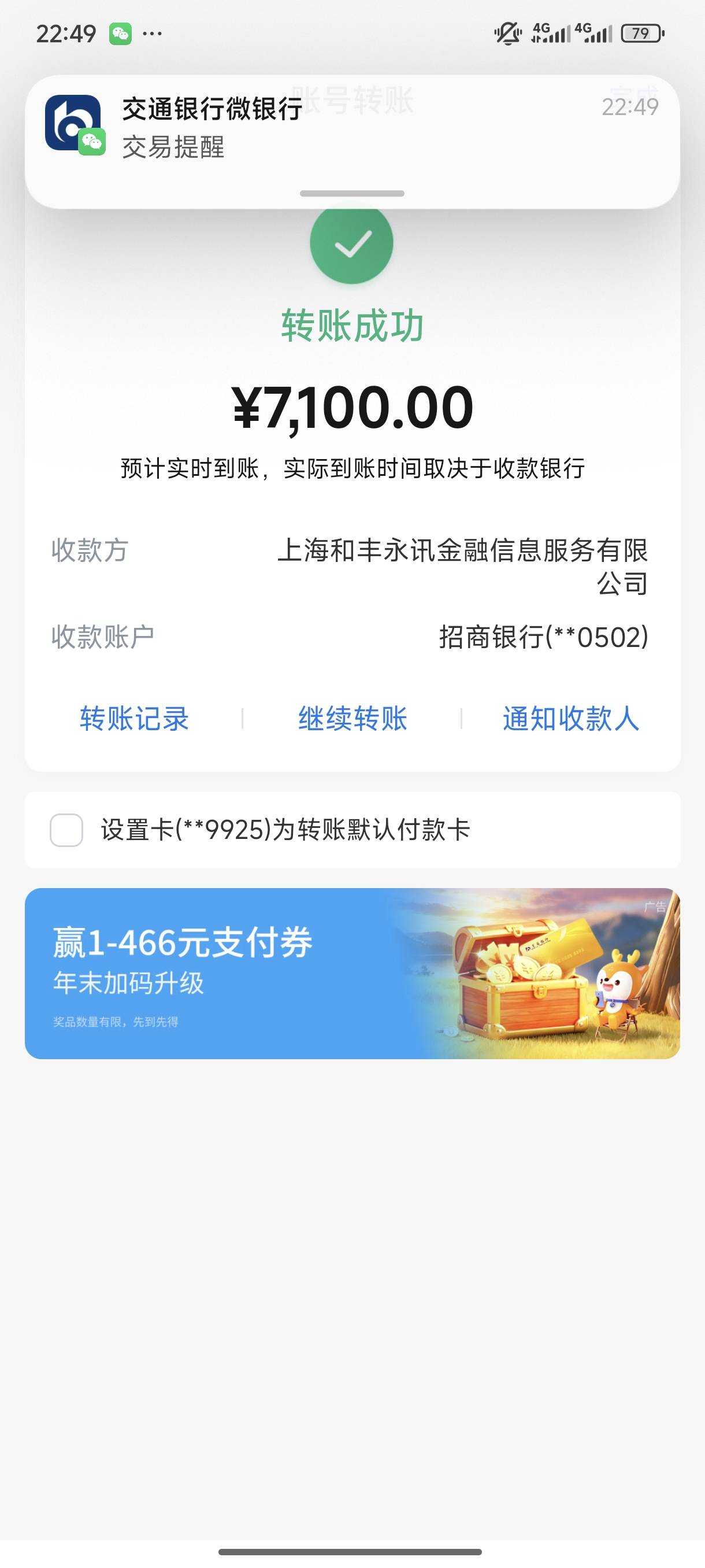Screen dimensions: 705x1568
Task: Select 通知收款人 to notify the payee
Action: click(570, 718)
